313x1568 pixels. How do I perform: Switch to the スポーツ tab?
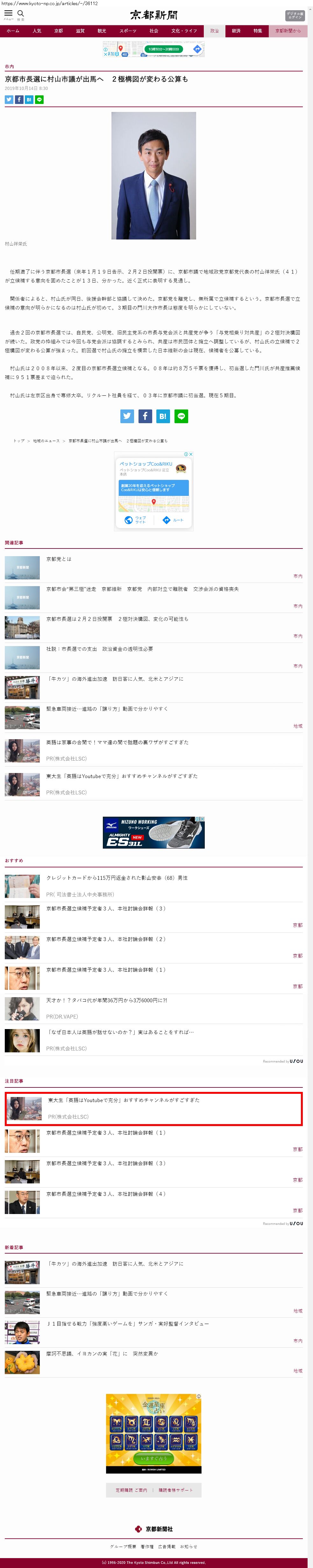pos(128,31)
